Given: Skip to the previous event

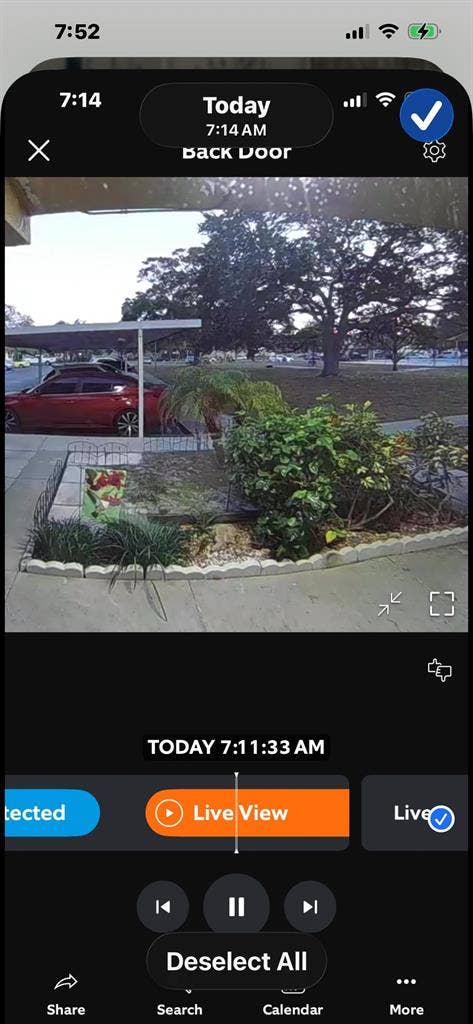Looking at the screenshot, I should (x=163, y=906).
